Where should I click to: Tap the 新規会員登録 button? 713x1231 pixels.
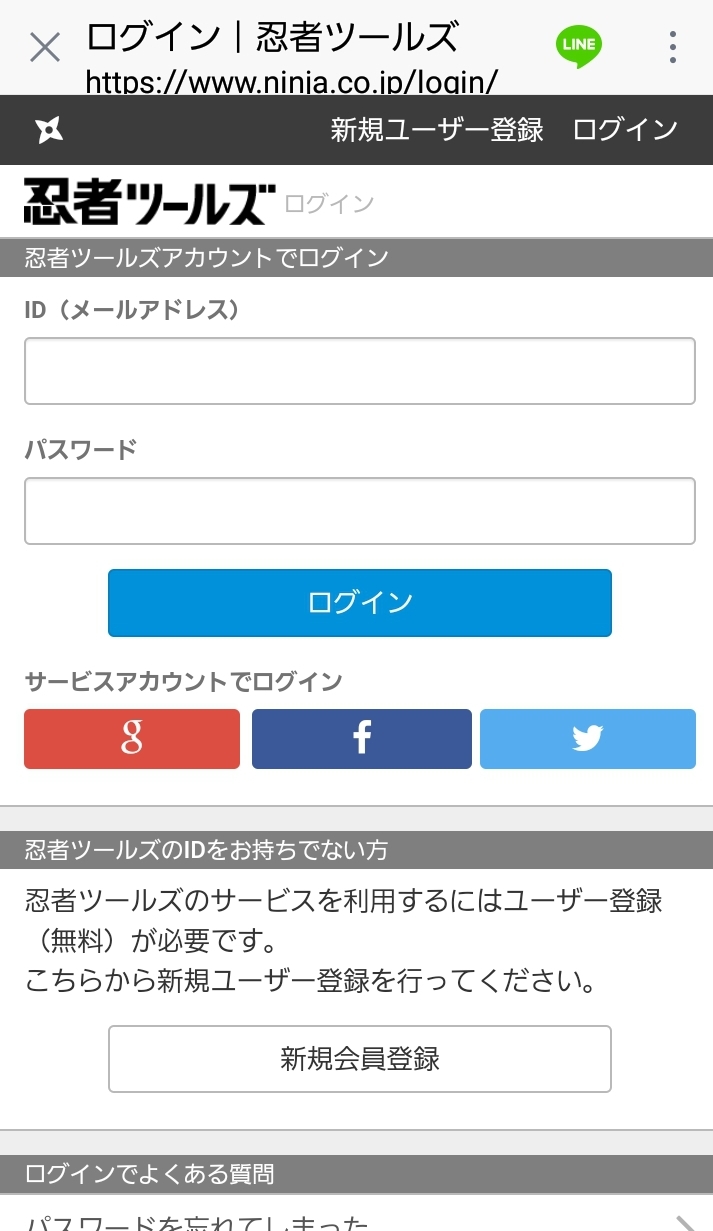pyautogui.click(x=359, y=1059)
